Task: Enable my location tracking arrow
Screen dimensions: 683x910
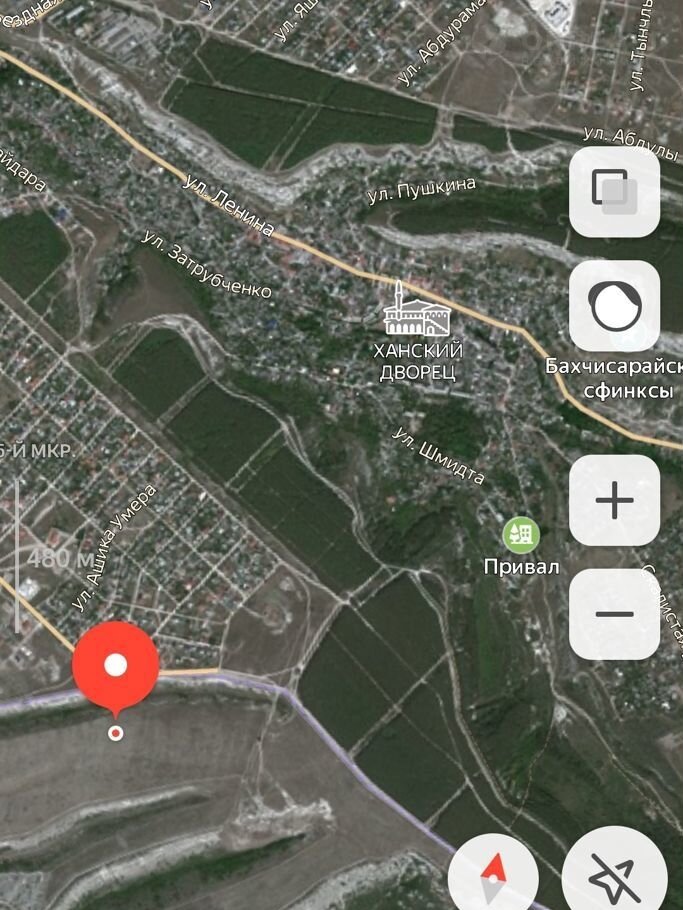Action: [614, 877]
